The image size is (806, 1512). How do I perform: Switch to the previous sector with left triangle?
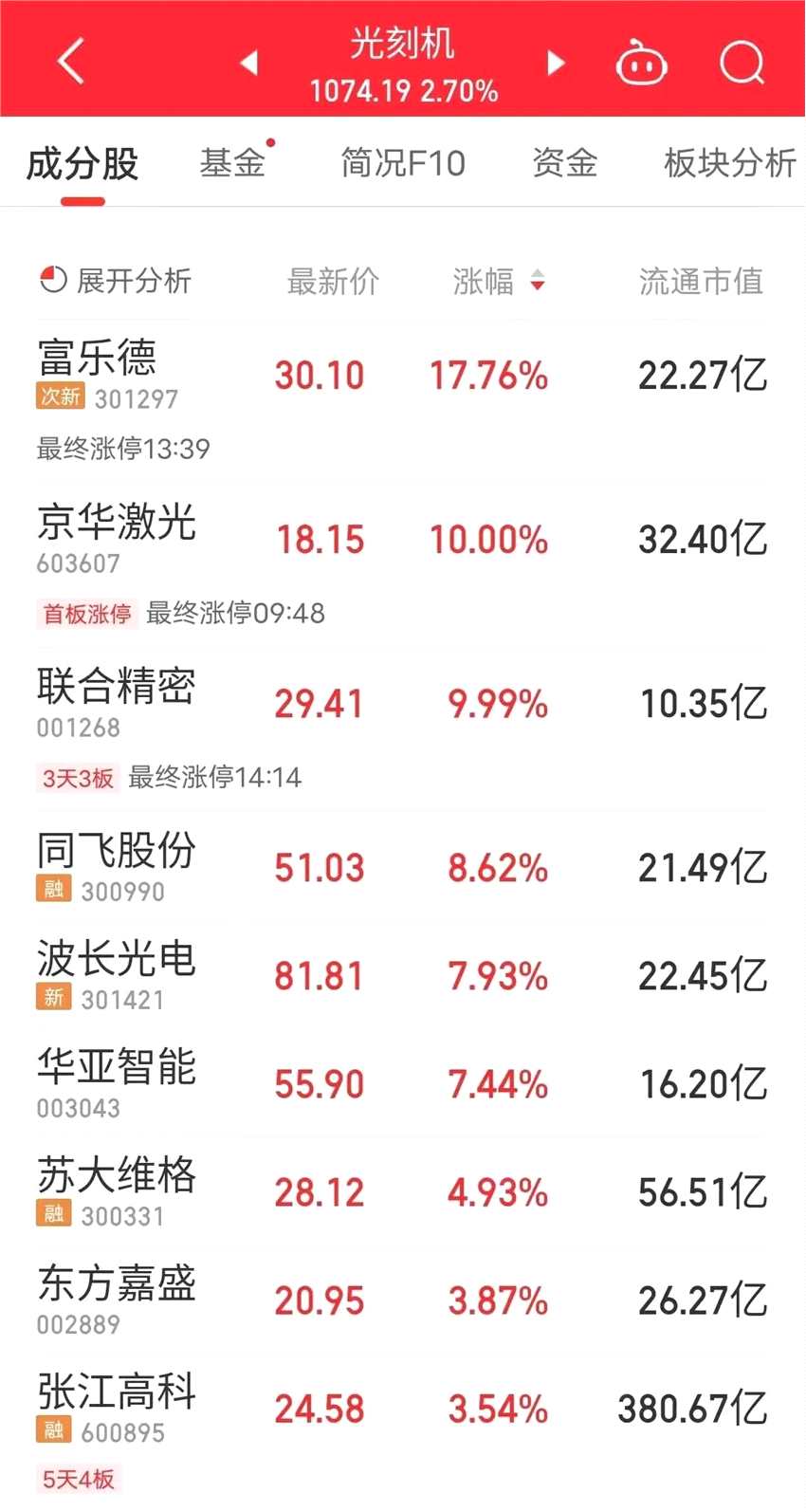click(x=249, y=63)
